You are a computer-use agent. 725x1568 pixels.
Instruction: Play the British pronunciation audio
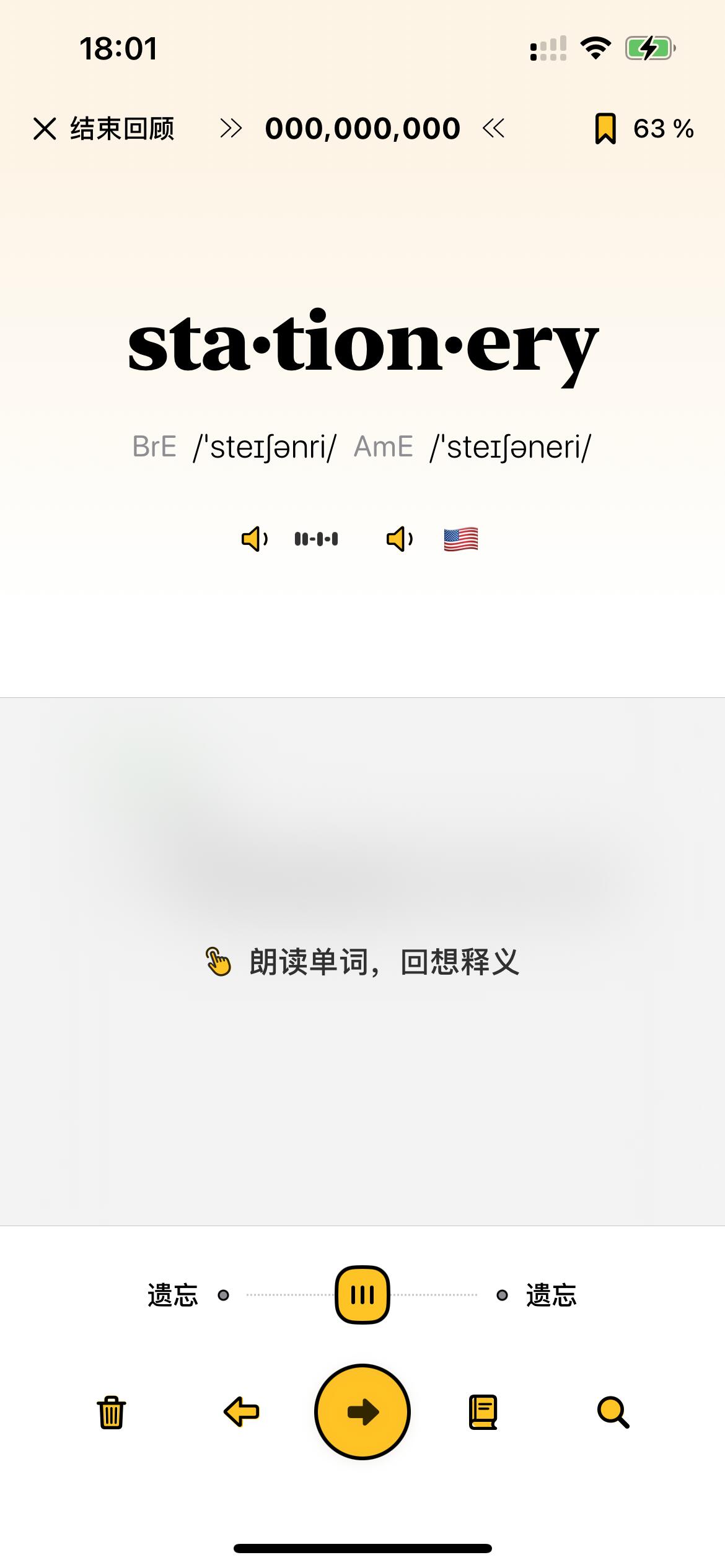click(x=255, y=539)
